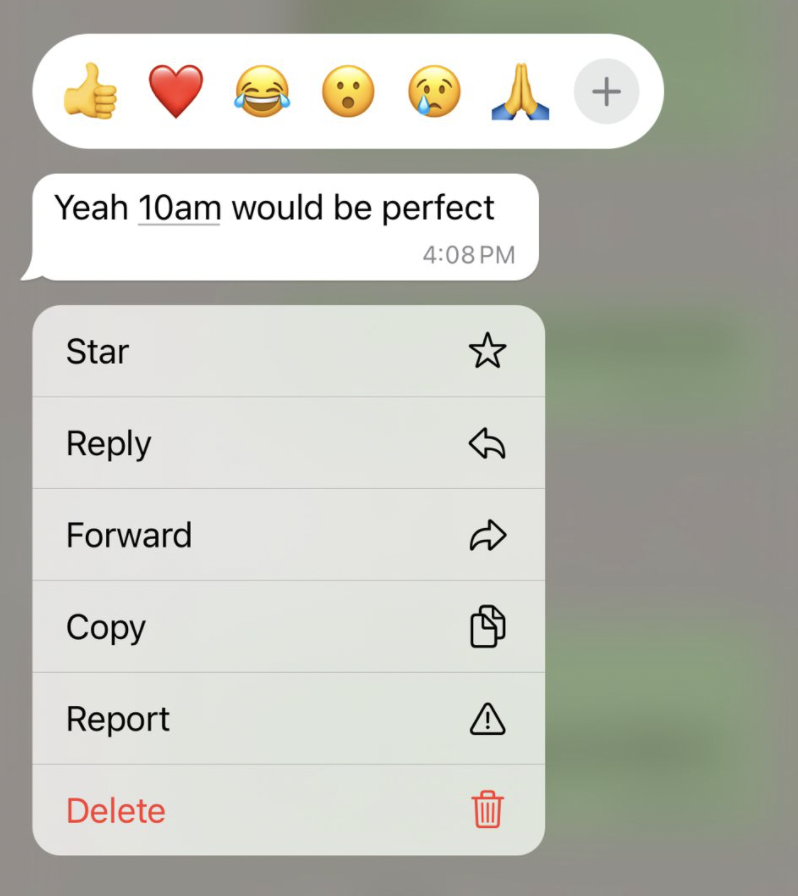React with the thumbs up emoji
This screenshot has height=896, width=798.
(90, 92)
